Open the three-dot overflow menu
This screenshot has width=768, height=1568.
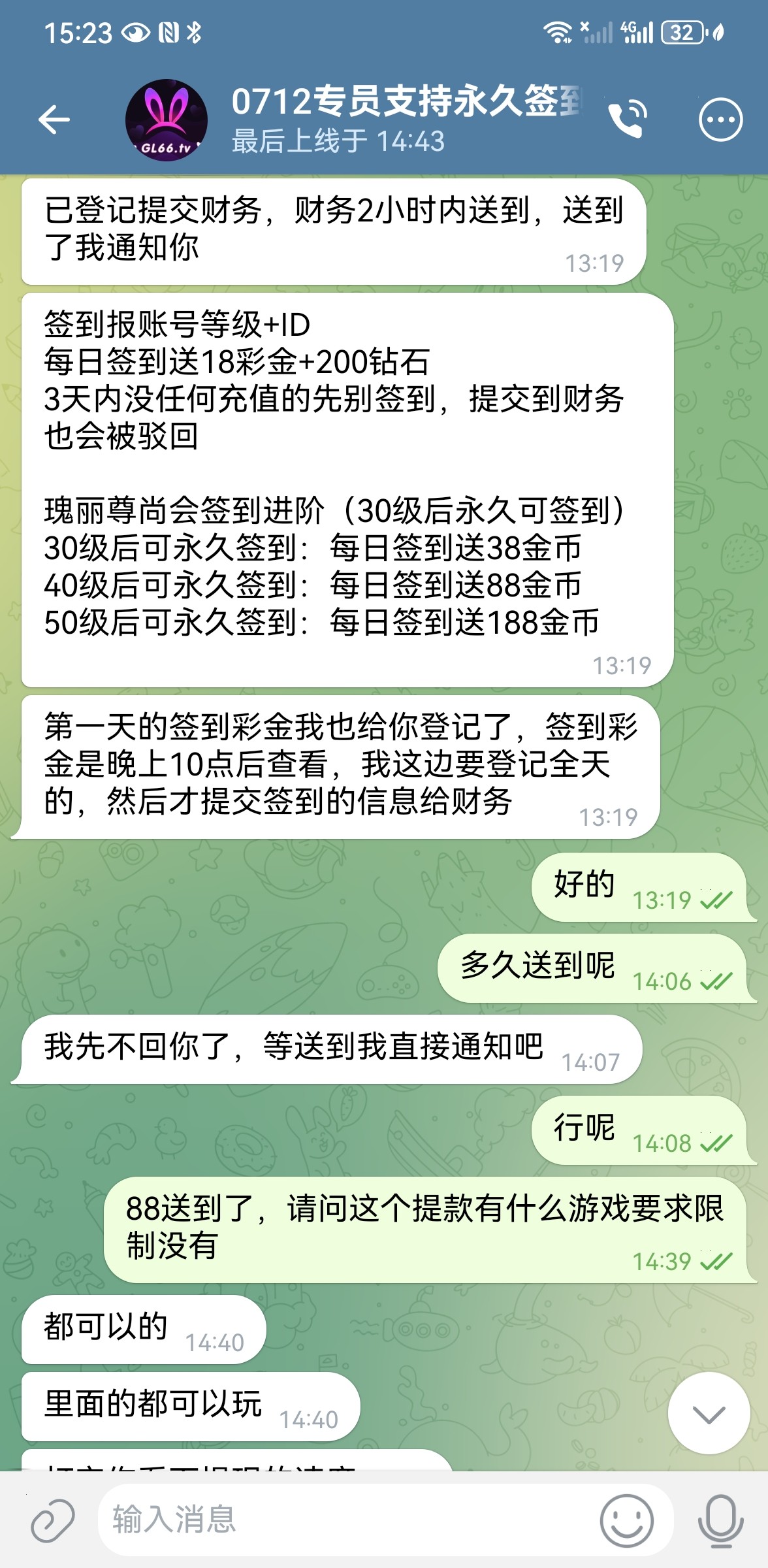(x=720, y=120)
